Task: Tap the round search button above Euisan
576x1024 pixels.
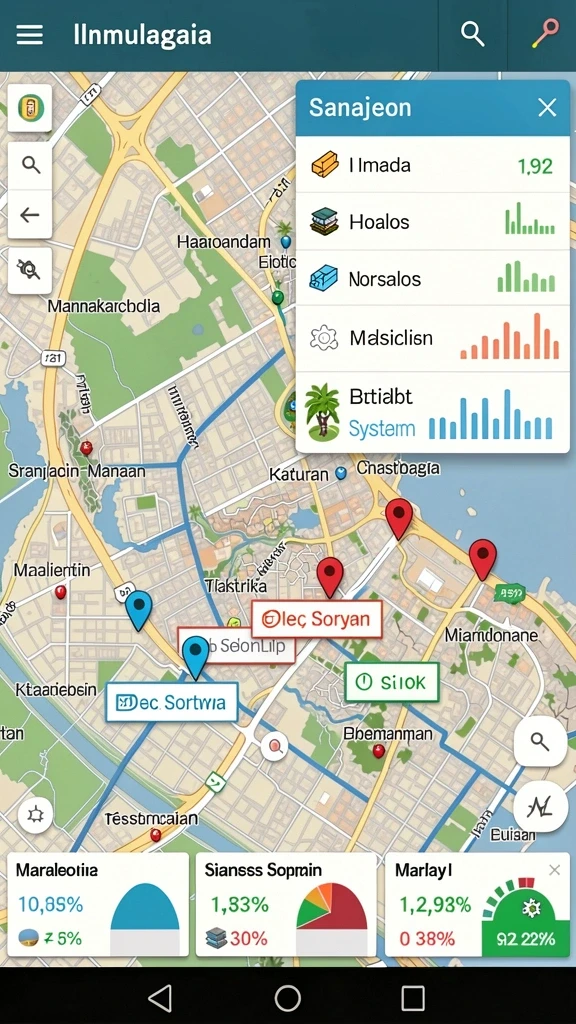Action: [540, 741]
